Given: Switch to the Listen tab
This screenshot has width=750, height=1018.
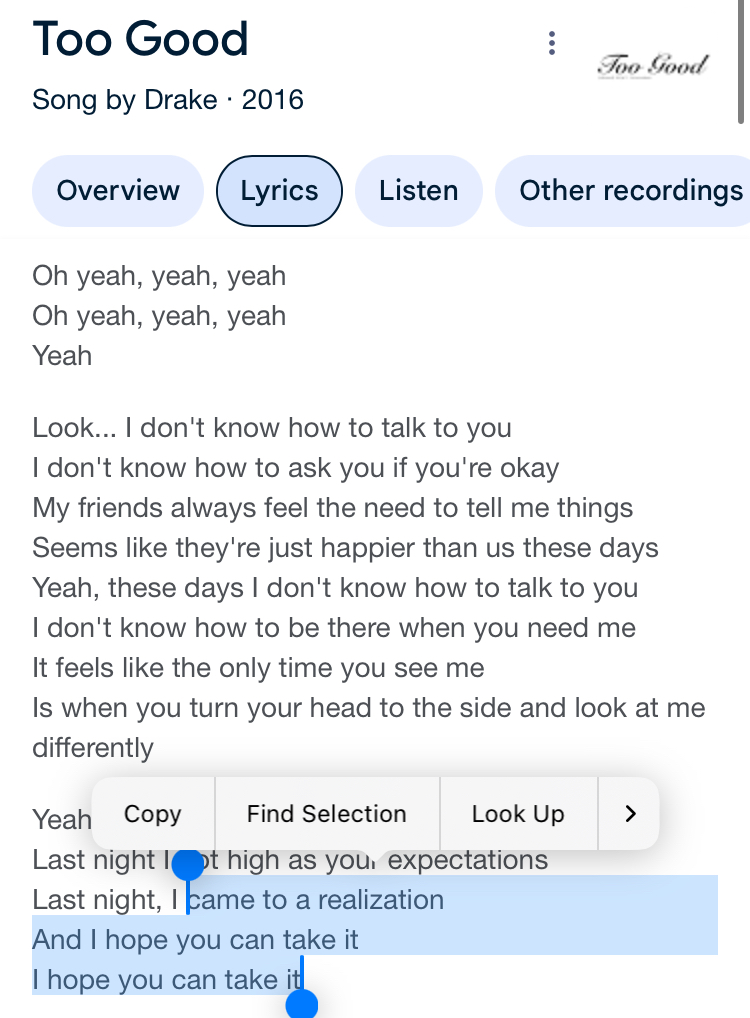Looking at the screenshot, I should click(418, 190).
